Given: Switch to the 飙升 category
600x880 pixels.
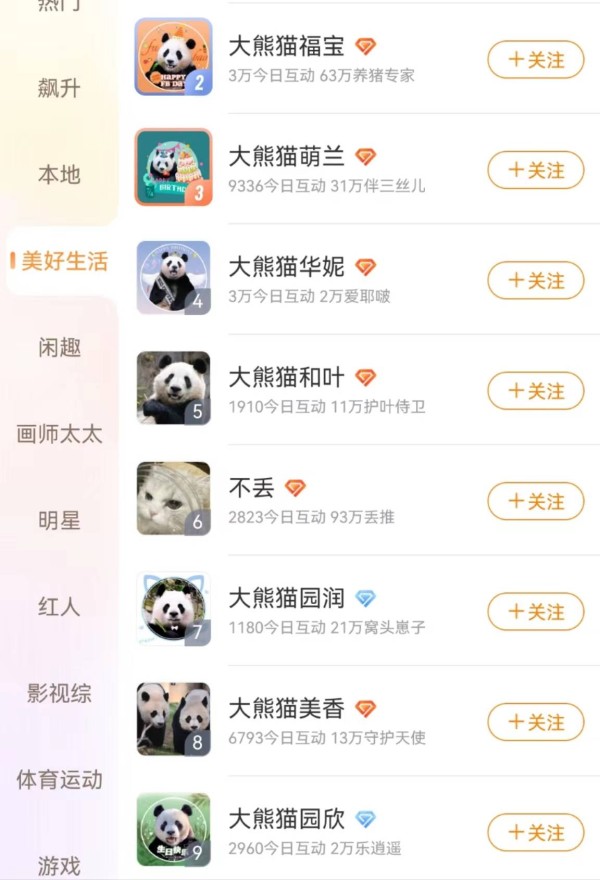Looking at the screenshot, I should (59, 88).
